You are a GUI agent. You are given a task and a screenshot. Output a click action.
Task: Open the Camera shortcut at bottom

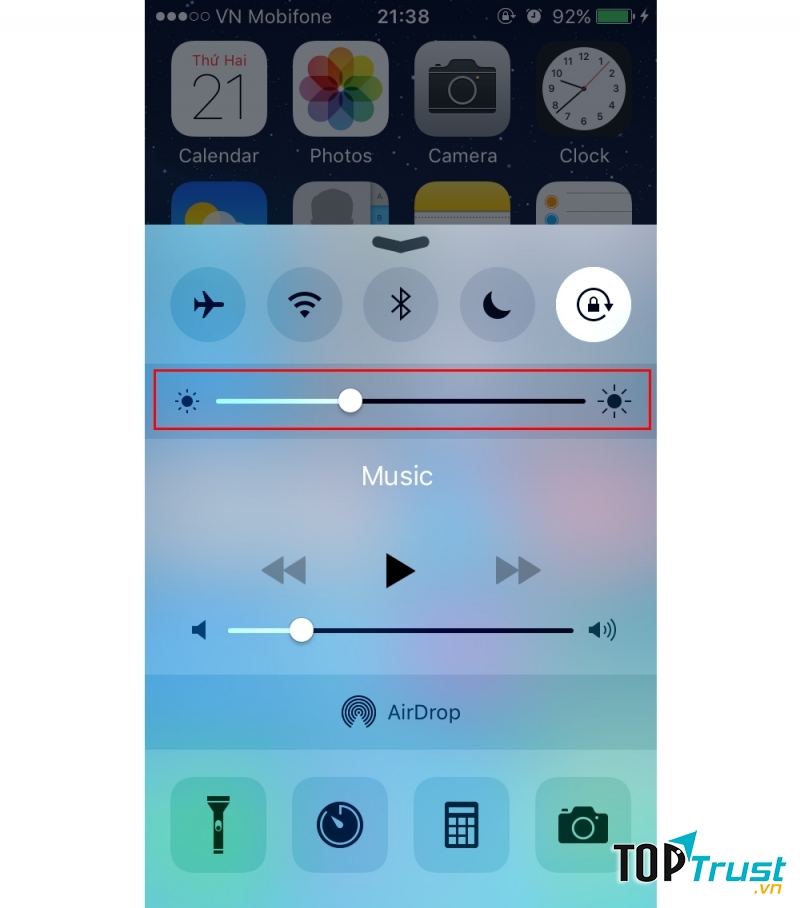[583, 825]
